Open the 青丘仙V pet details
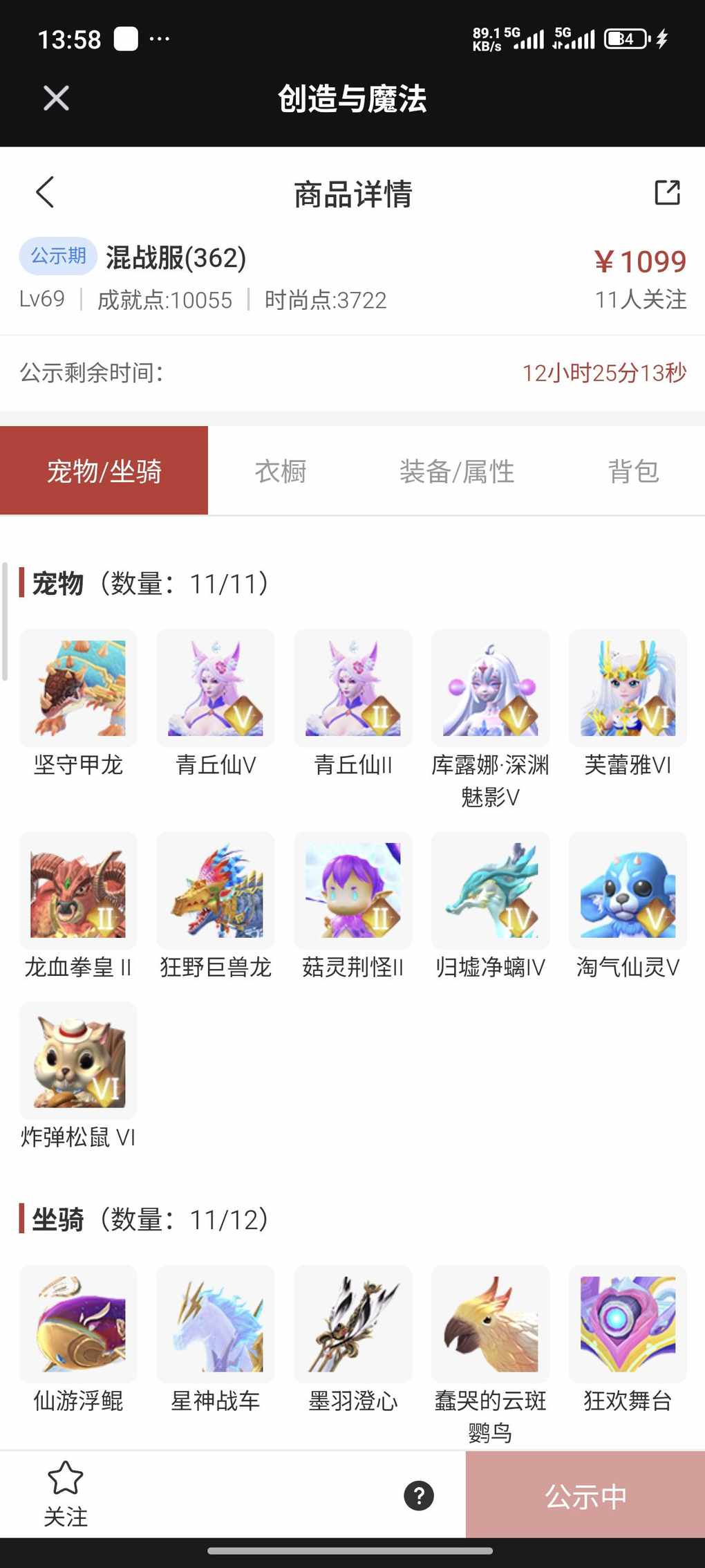The width and height of the screenshot is (705, 1568). click(x=216, y=689)
